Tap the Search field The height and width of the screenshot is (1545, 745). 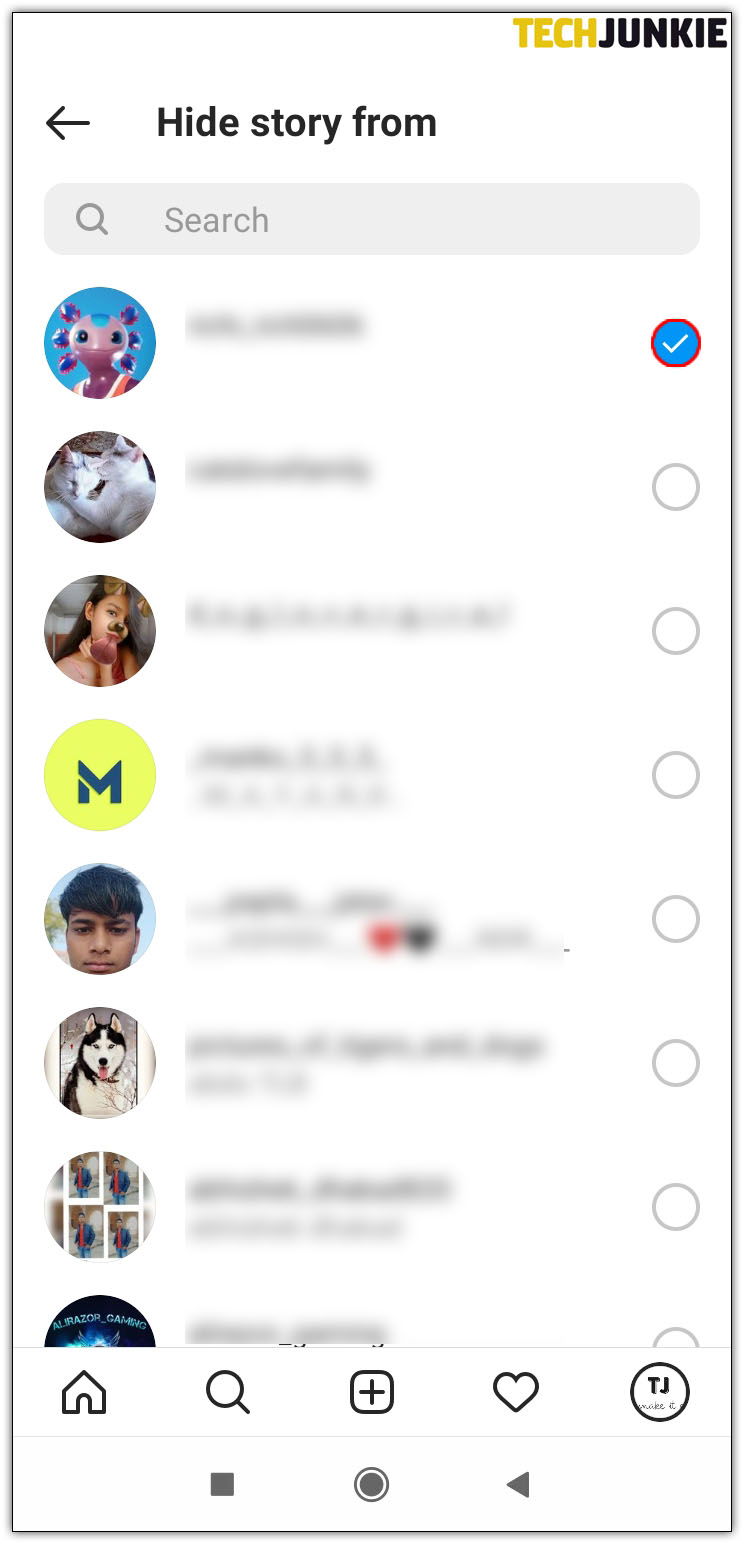372,219
